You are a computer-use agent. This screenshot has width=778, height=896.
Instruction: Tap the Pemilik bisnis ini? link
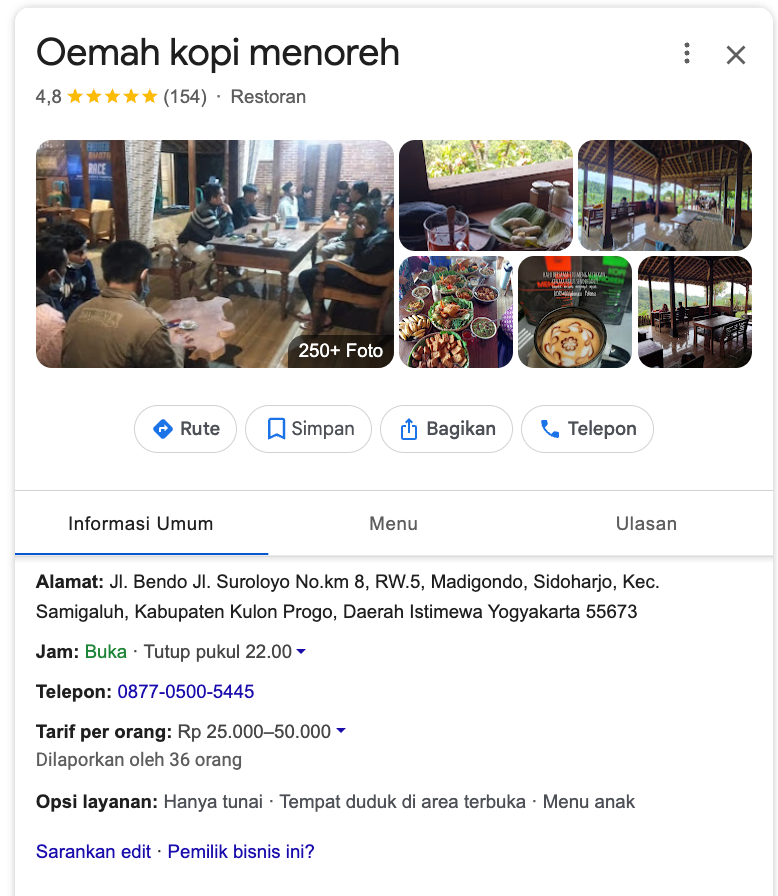(241, 852)
